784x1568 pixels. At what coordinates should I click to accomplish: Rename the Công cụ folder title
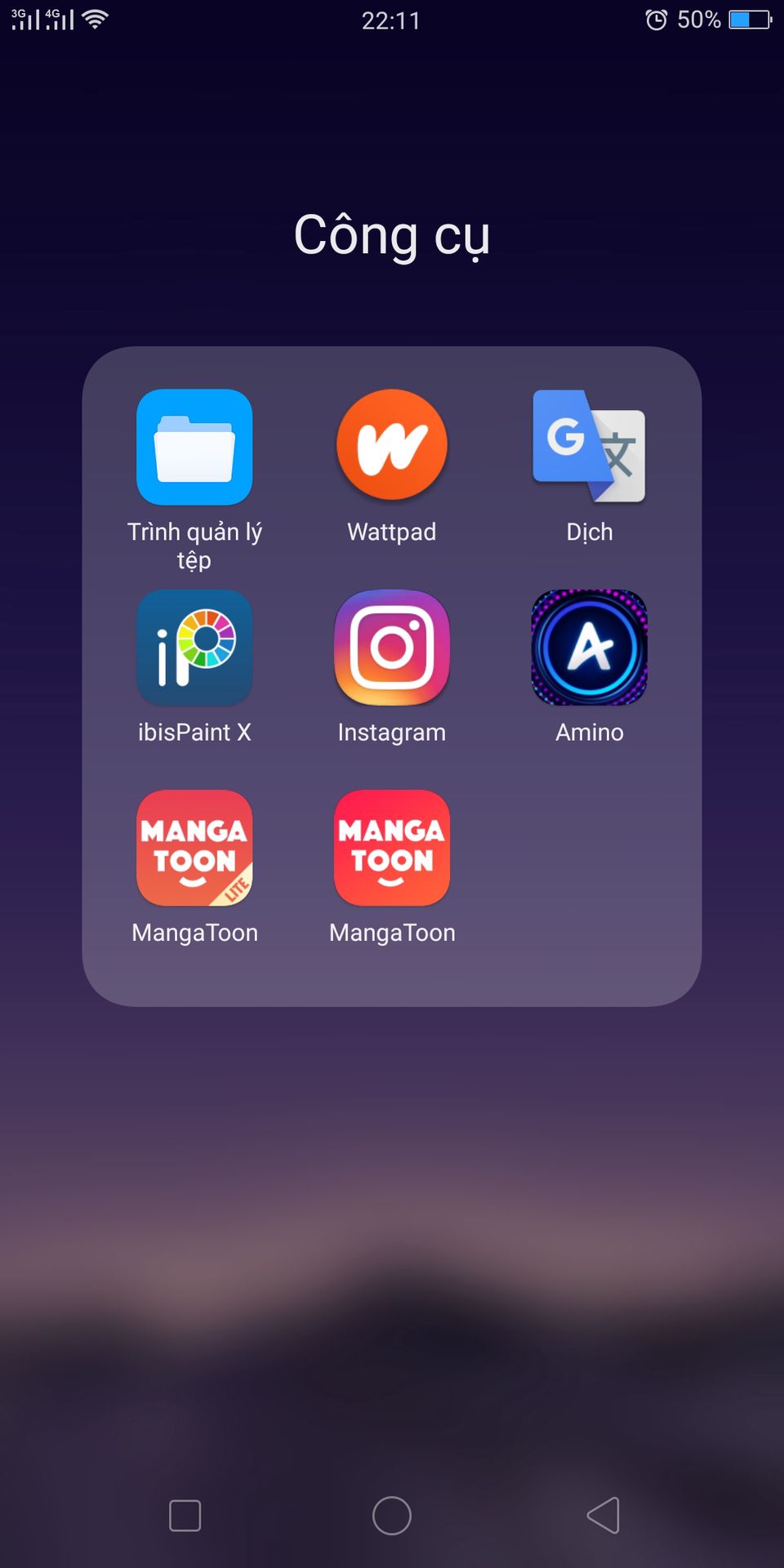tap(392, 235)
